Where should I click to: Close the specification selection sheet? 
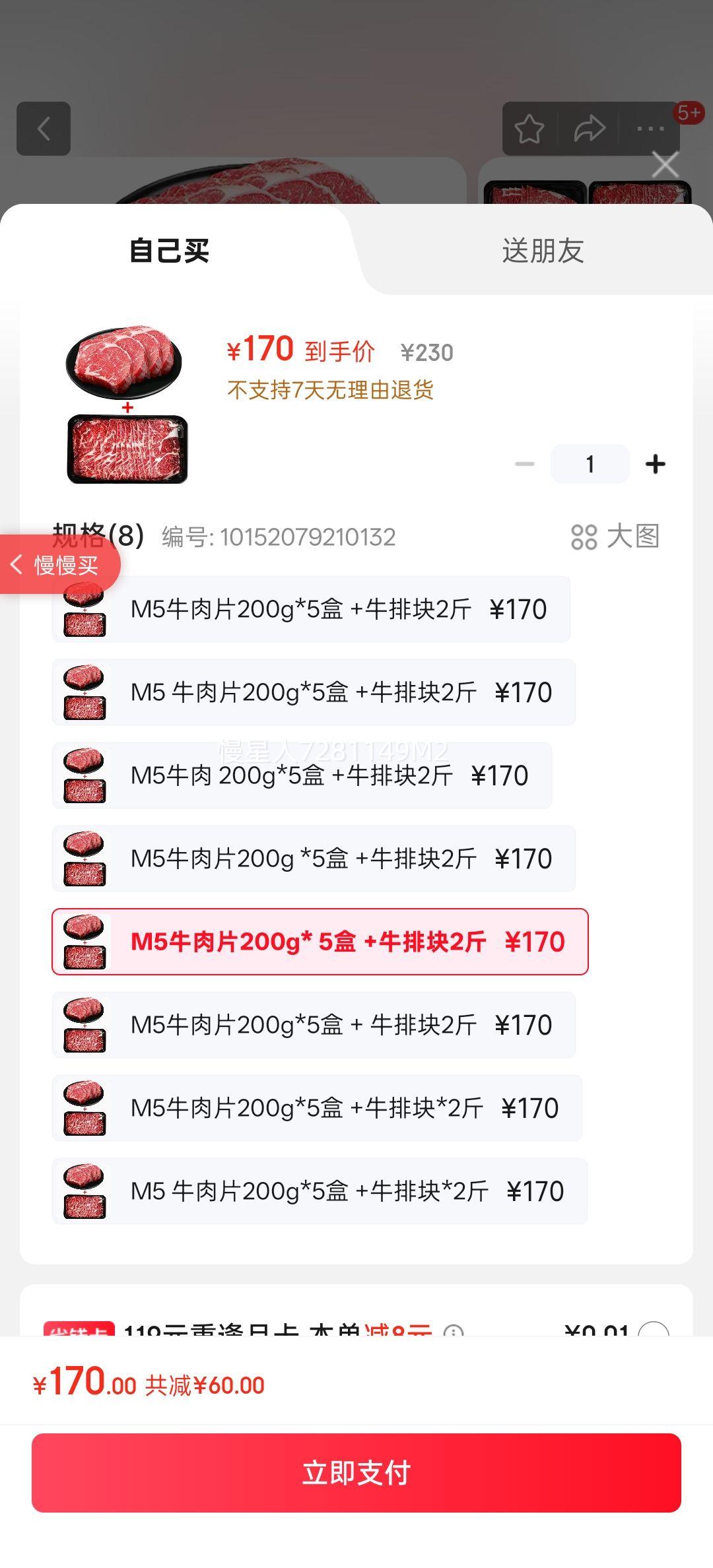coord(665,165)
